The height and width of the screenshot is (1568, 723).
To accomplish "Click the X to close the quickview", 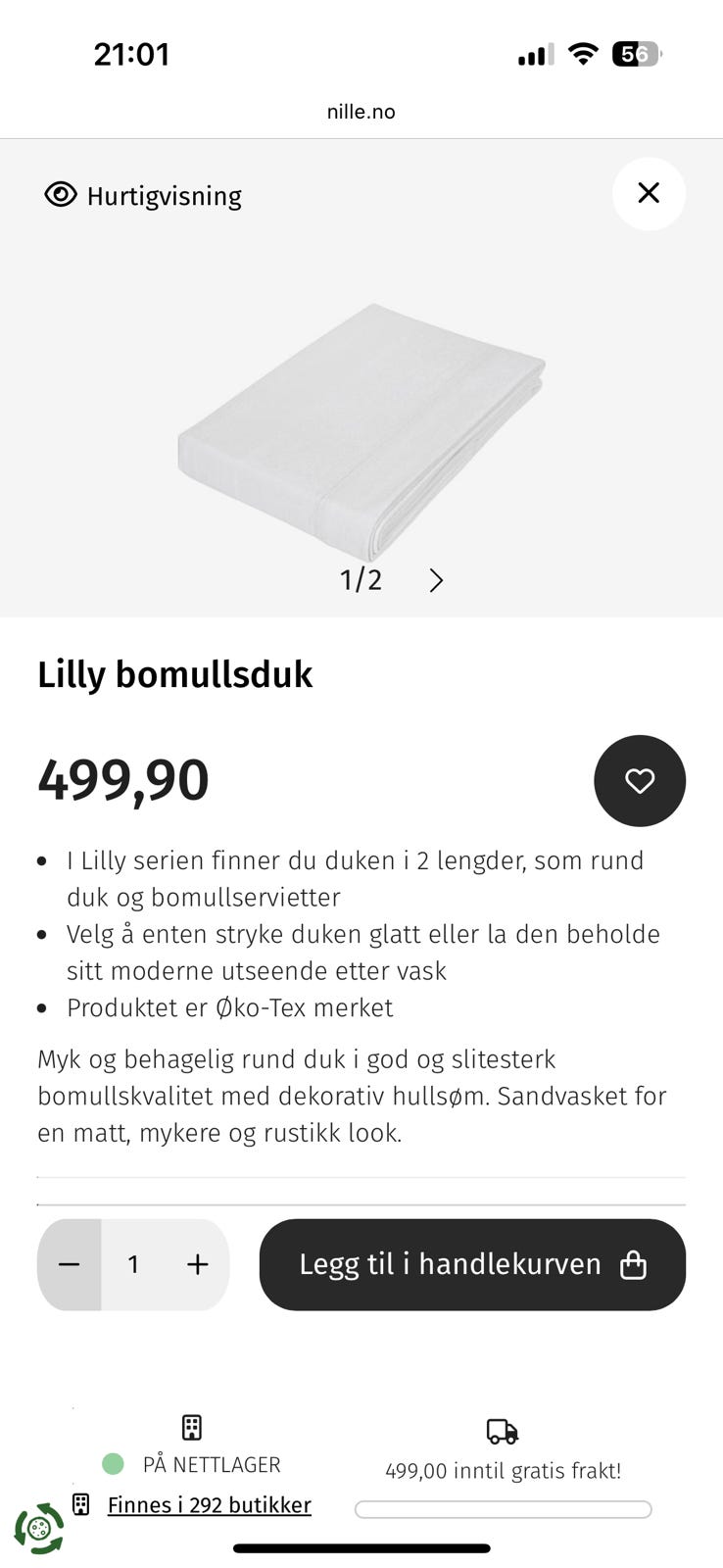I will point(649,193).
